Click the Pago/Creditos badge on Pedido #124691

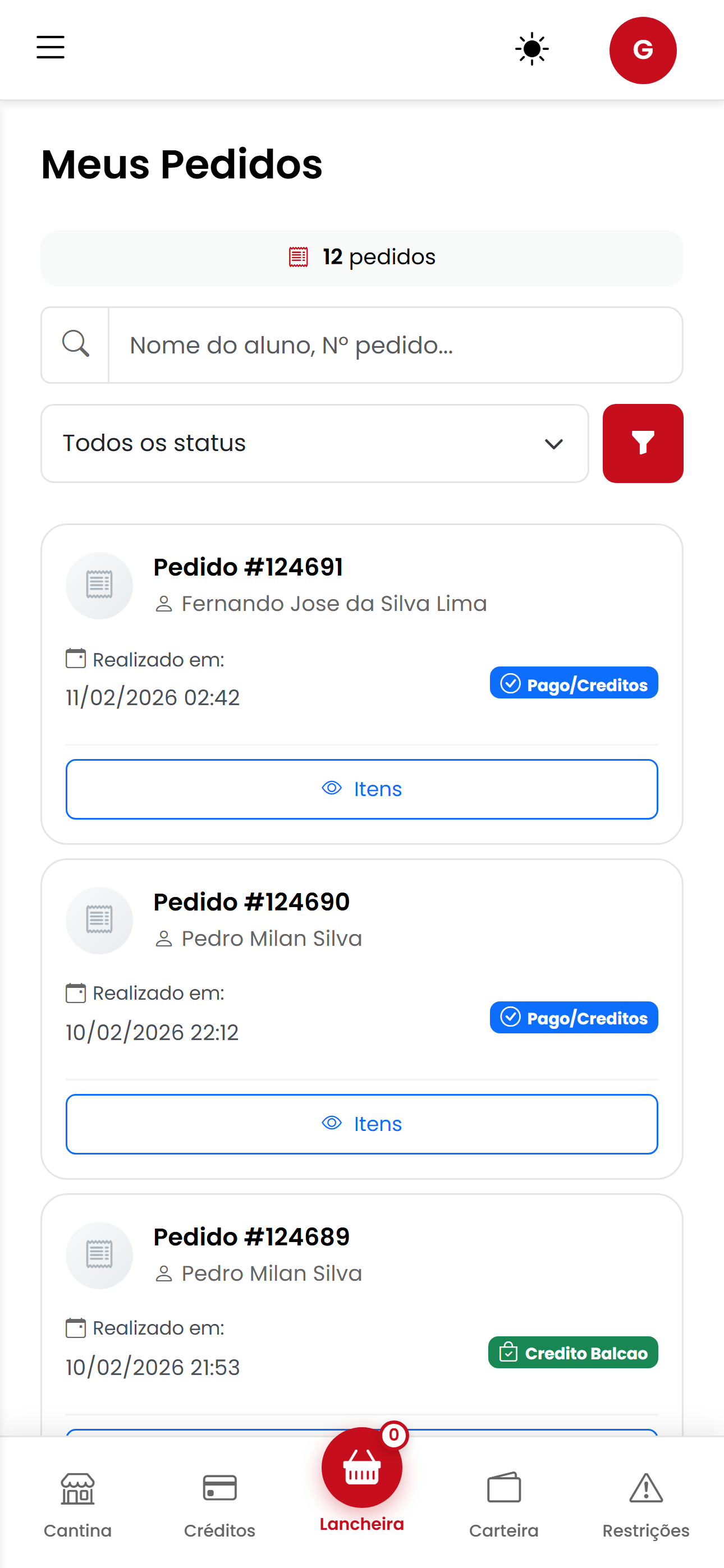click(573, 683)
